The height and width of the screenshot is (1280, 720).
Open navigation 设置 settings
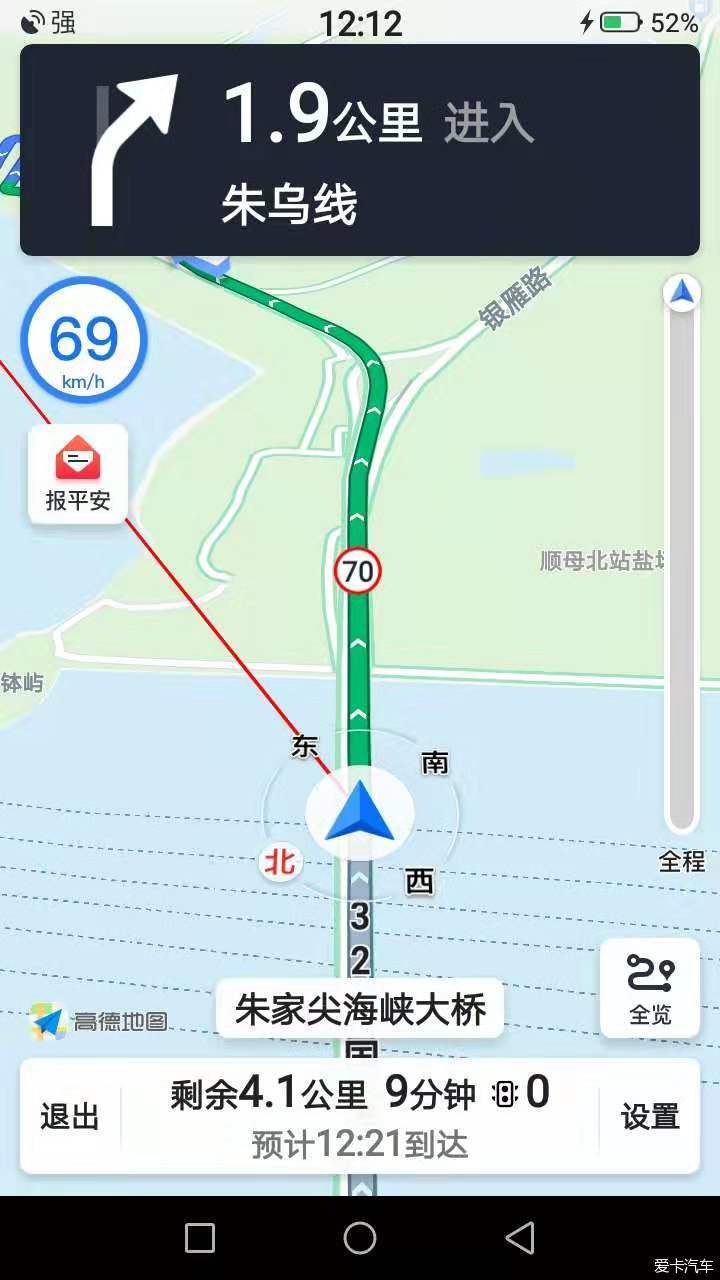[x=650, y=1117]
